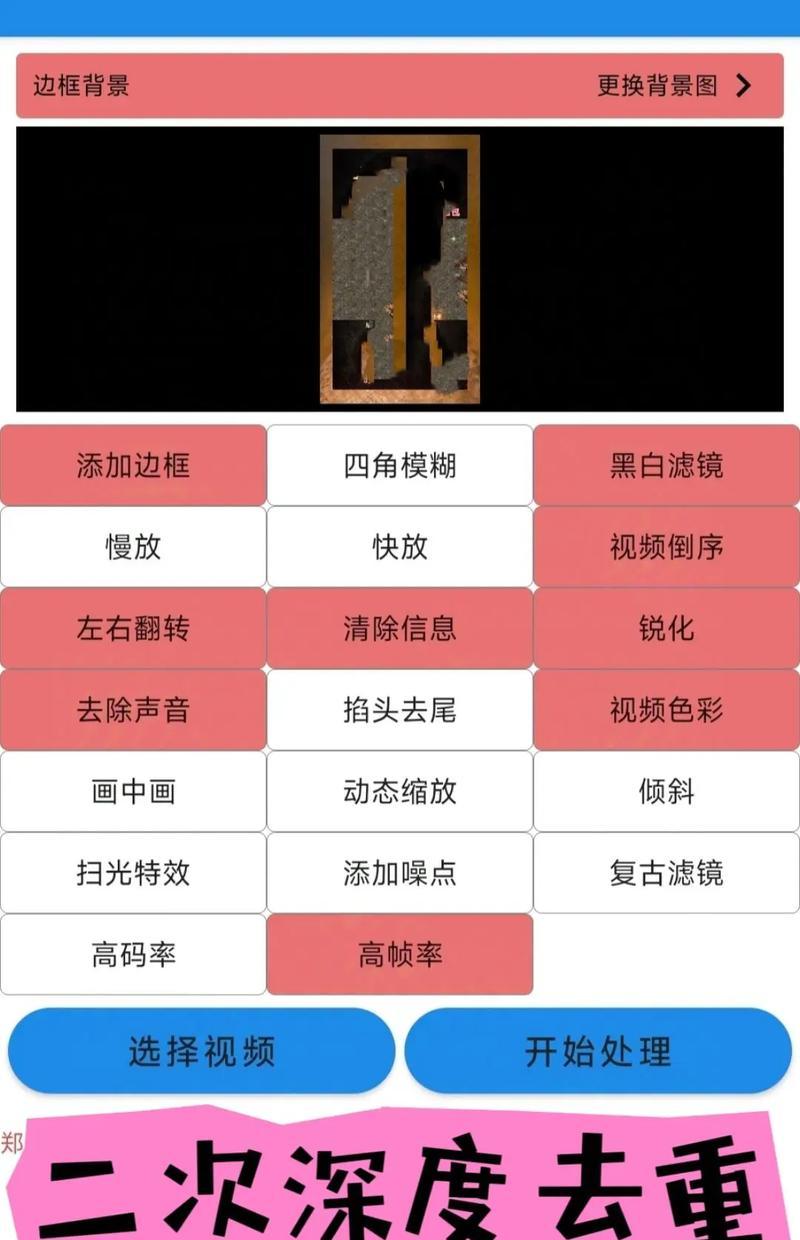The width and height of the screenshot is (800, 1240).
Task: Enable 掐头去尾 trimming
Action: [400, 710]
